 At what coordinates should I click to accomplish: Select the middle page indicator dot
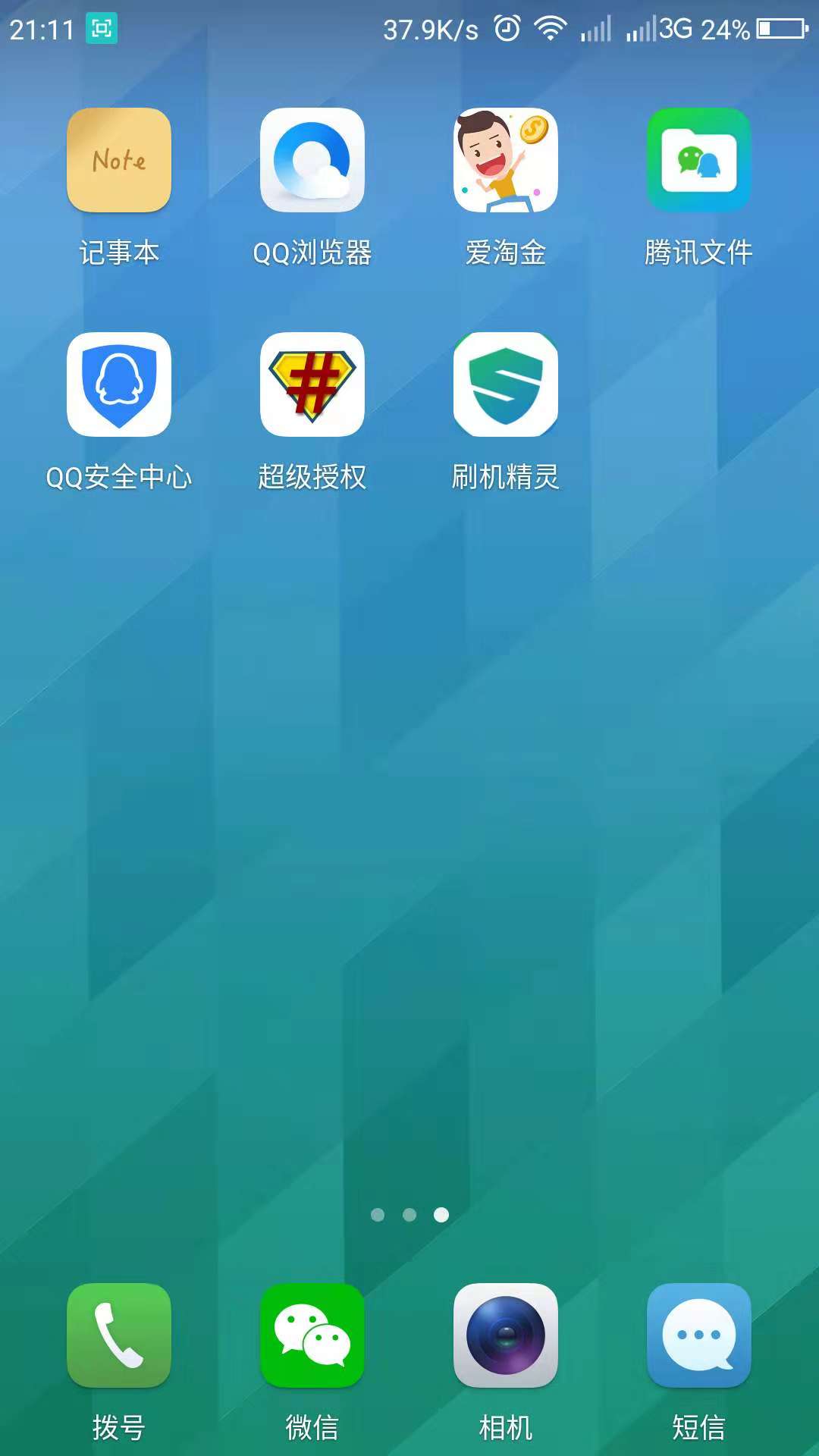[x=409, y=1214]
